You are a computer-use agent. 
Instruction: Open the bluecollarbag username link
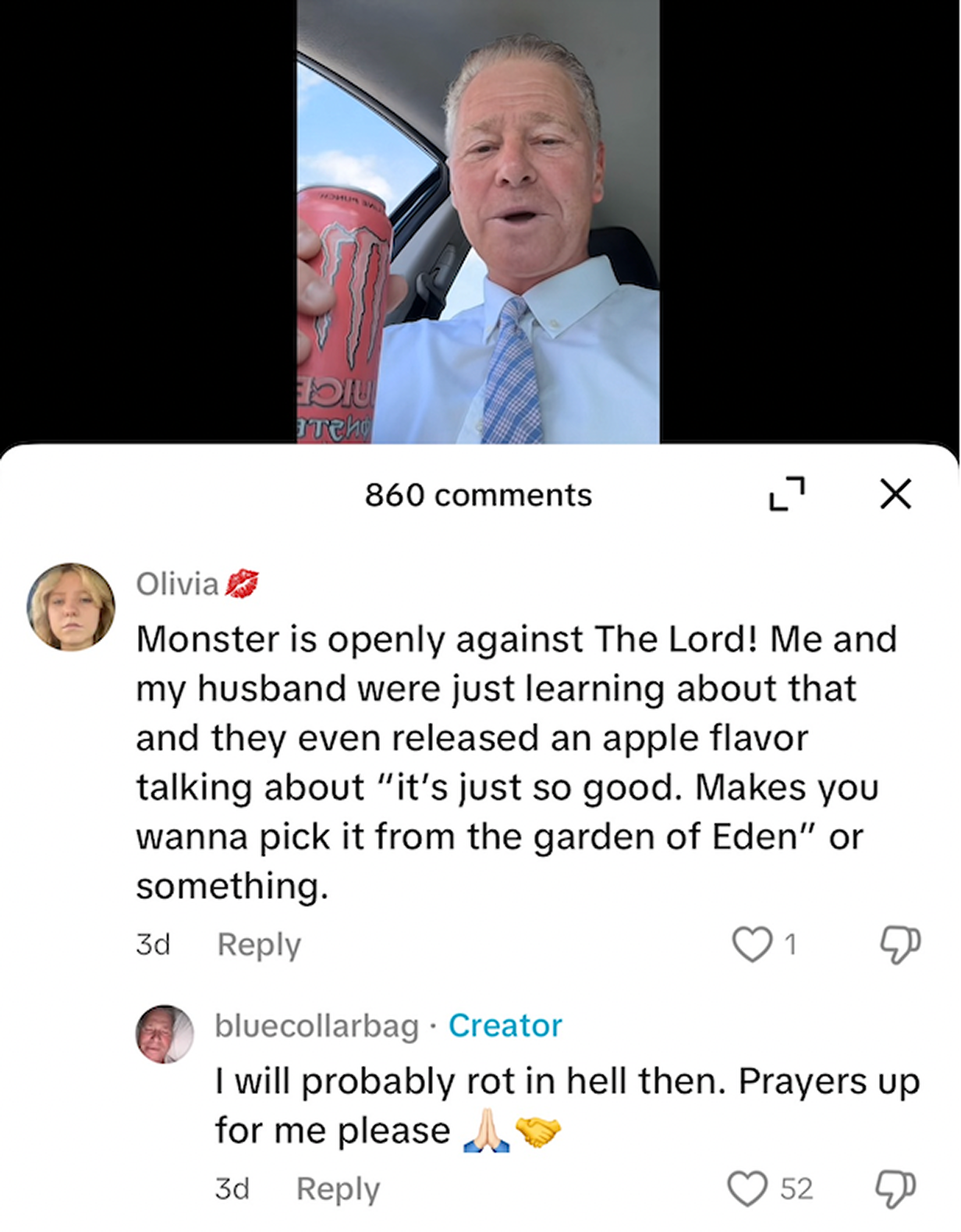pos(317,1025)
